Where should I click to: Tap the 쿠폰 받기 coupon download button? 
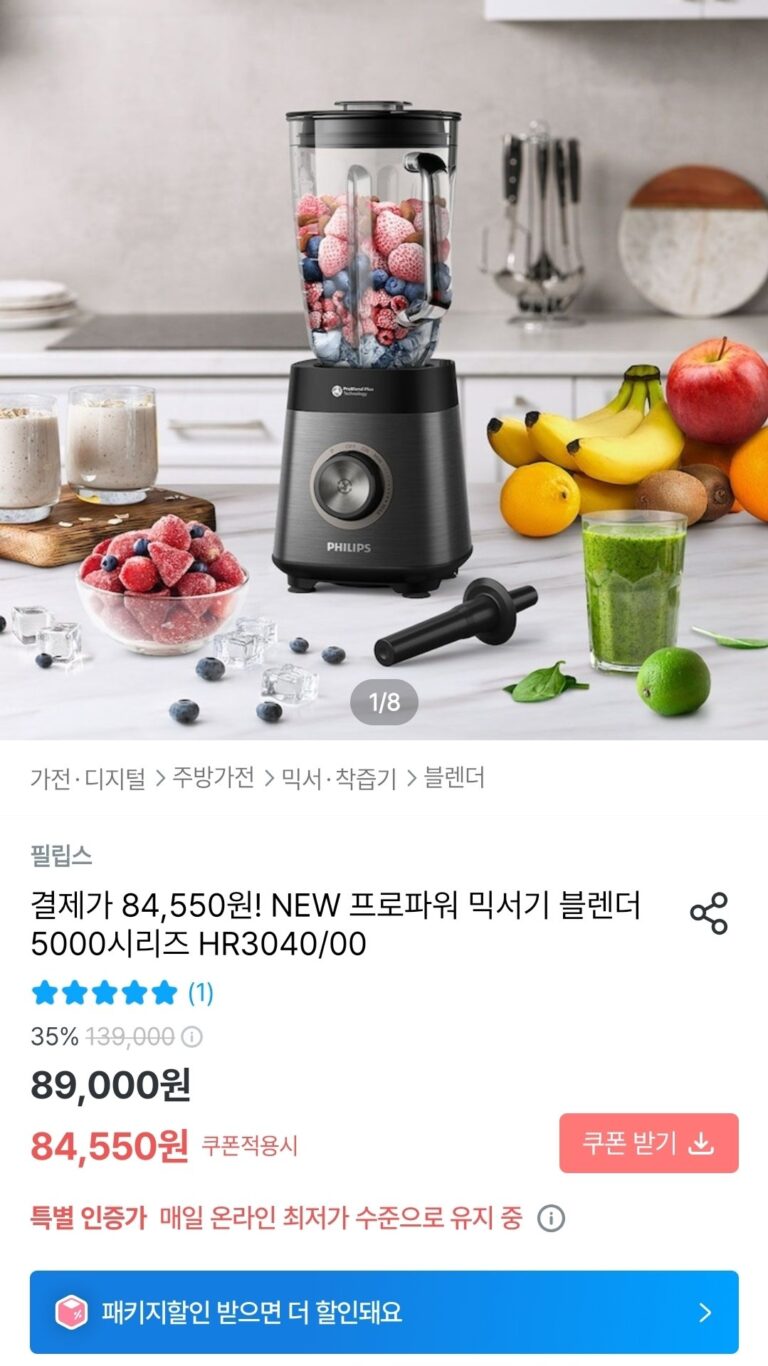click(x=648, y=1143)
